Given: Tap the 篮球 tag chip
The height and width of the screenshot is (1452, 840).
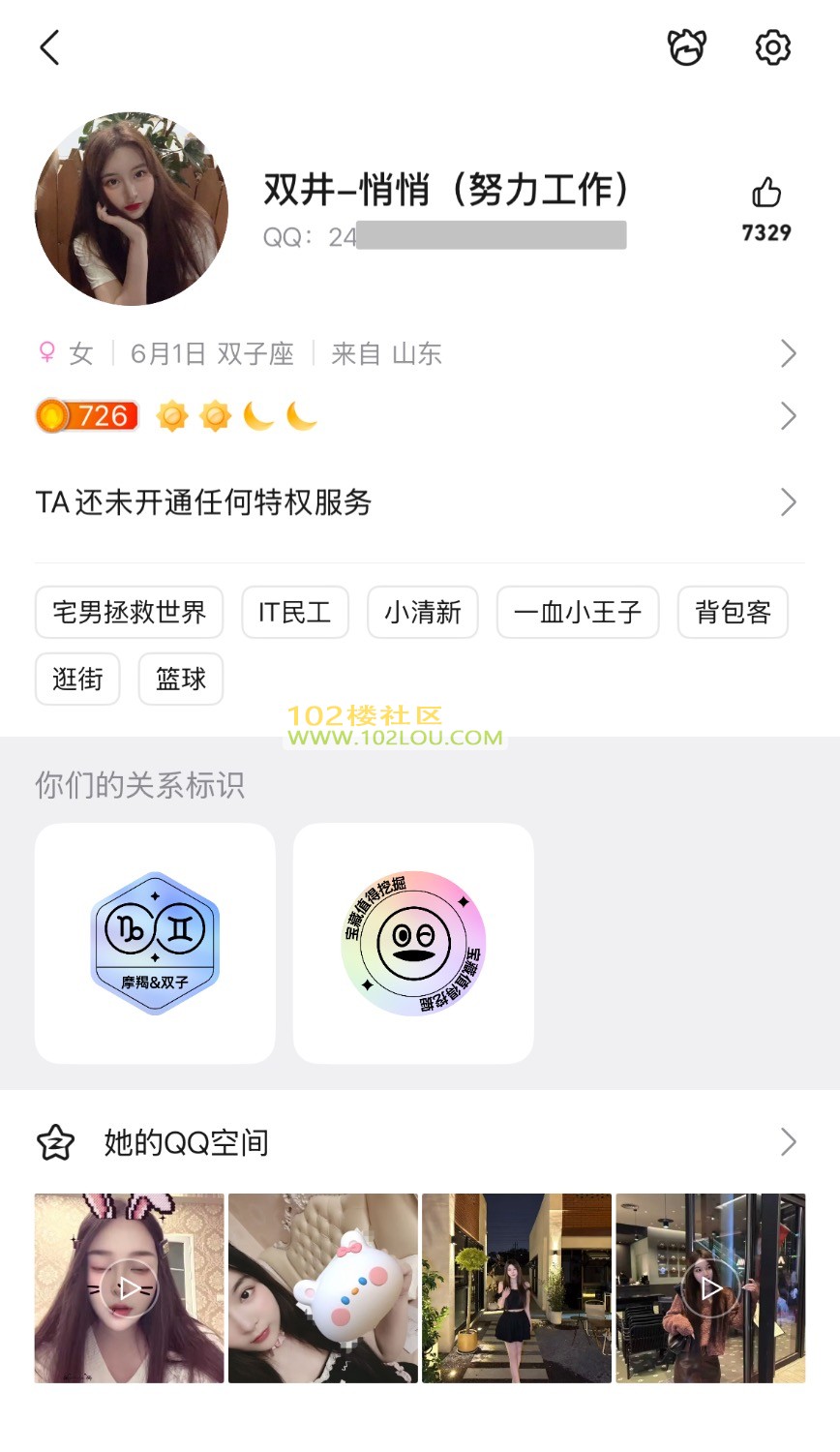Looking at the screenshot, I should [x=181, y=680].
